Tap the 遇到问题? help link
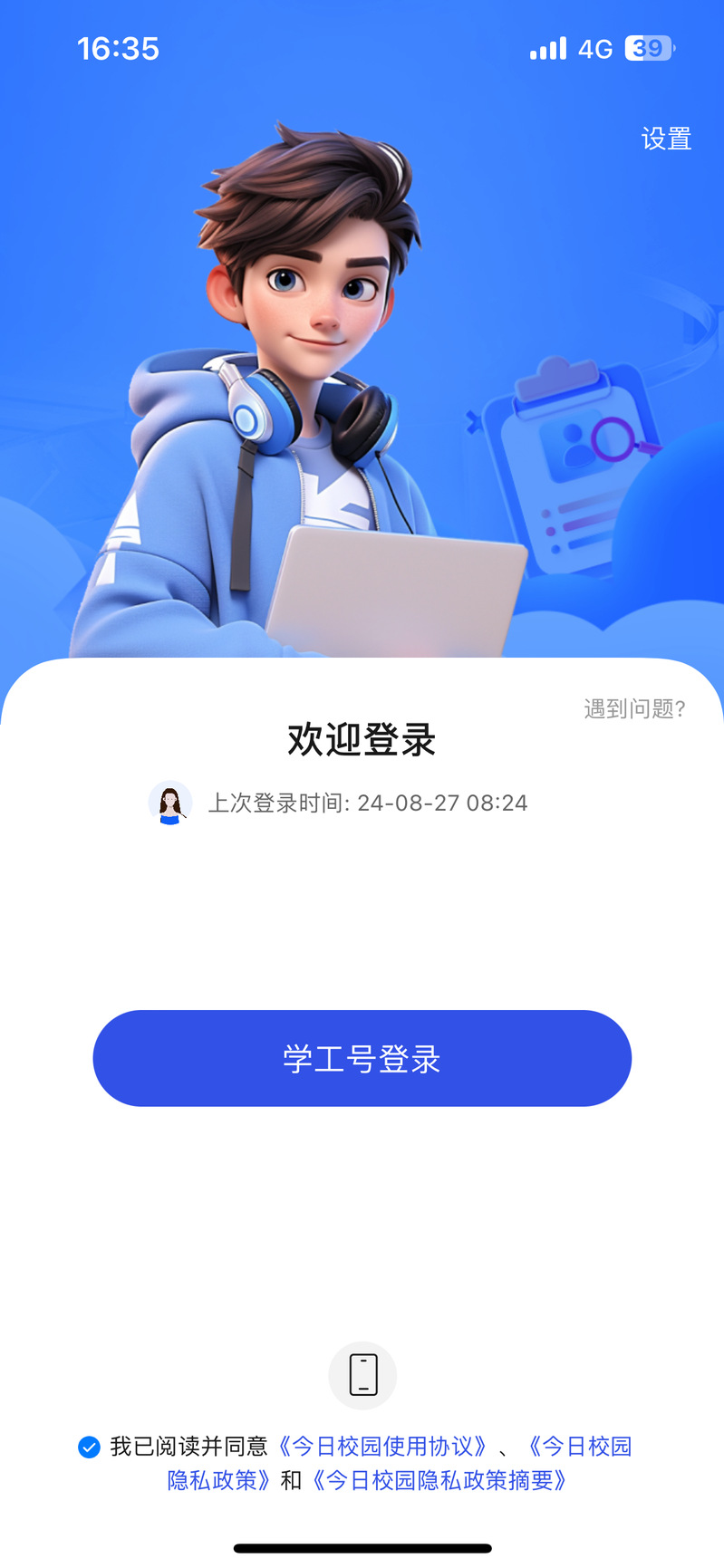This screenshot has height=1568, width=724. point(634,708)
